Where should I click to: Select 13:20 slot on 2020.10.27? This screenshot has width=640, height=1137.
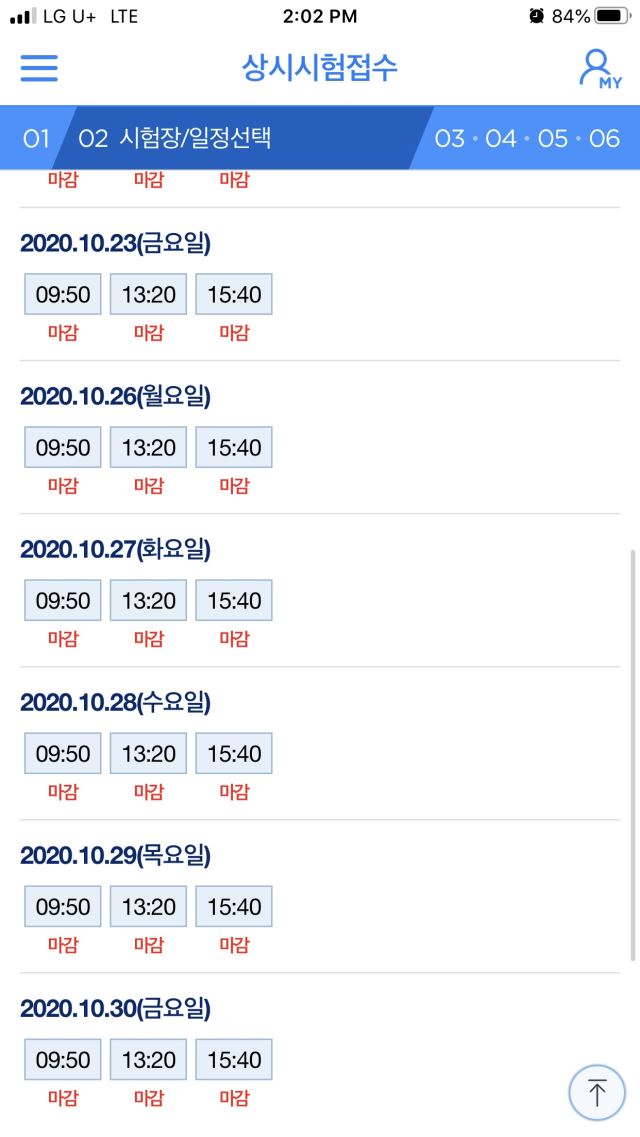point(149,600)
